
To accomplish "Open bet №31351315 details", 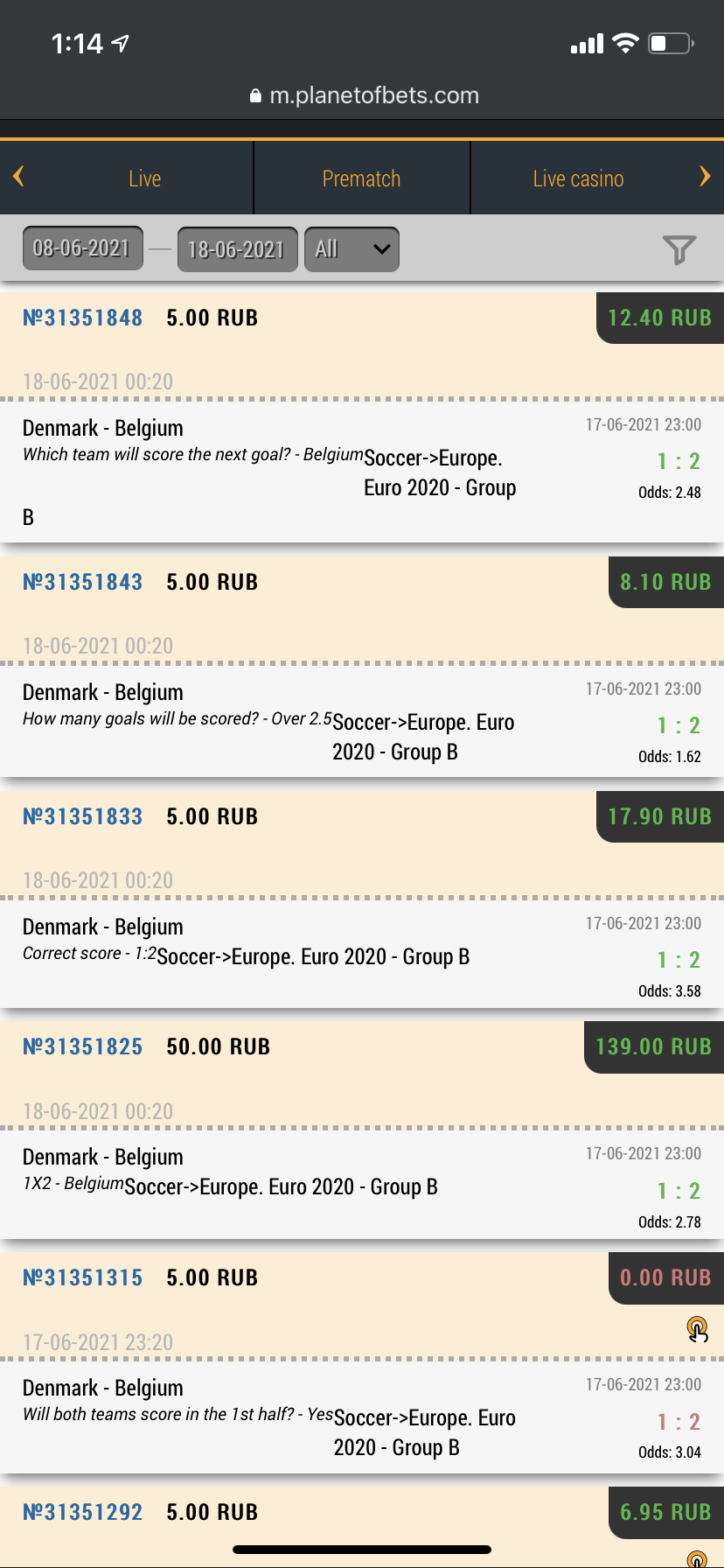I will [83, 1277].
